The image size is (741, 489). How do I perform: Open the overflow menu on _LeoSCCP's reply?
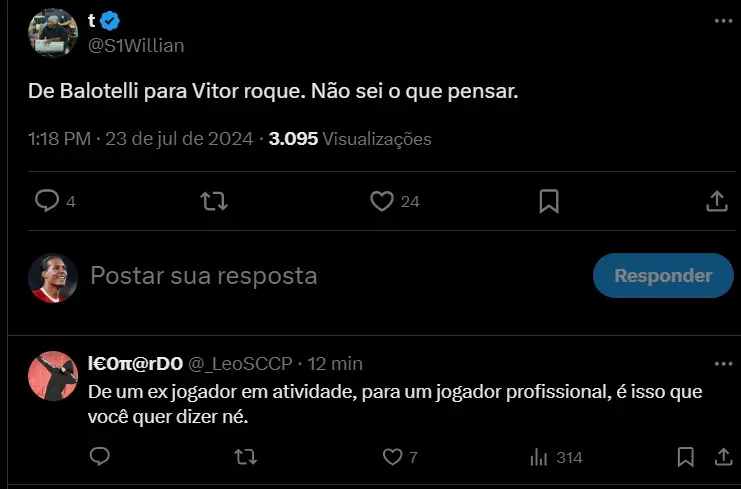pos(723,363)
